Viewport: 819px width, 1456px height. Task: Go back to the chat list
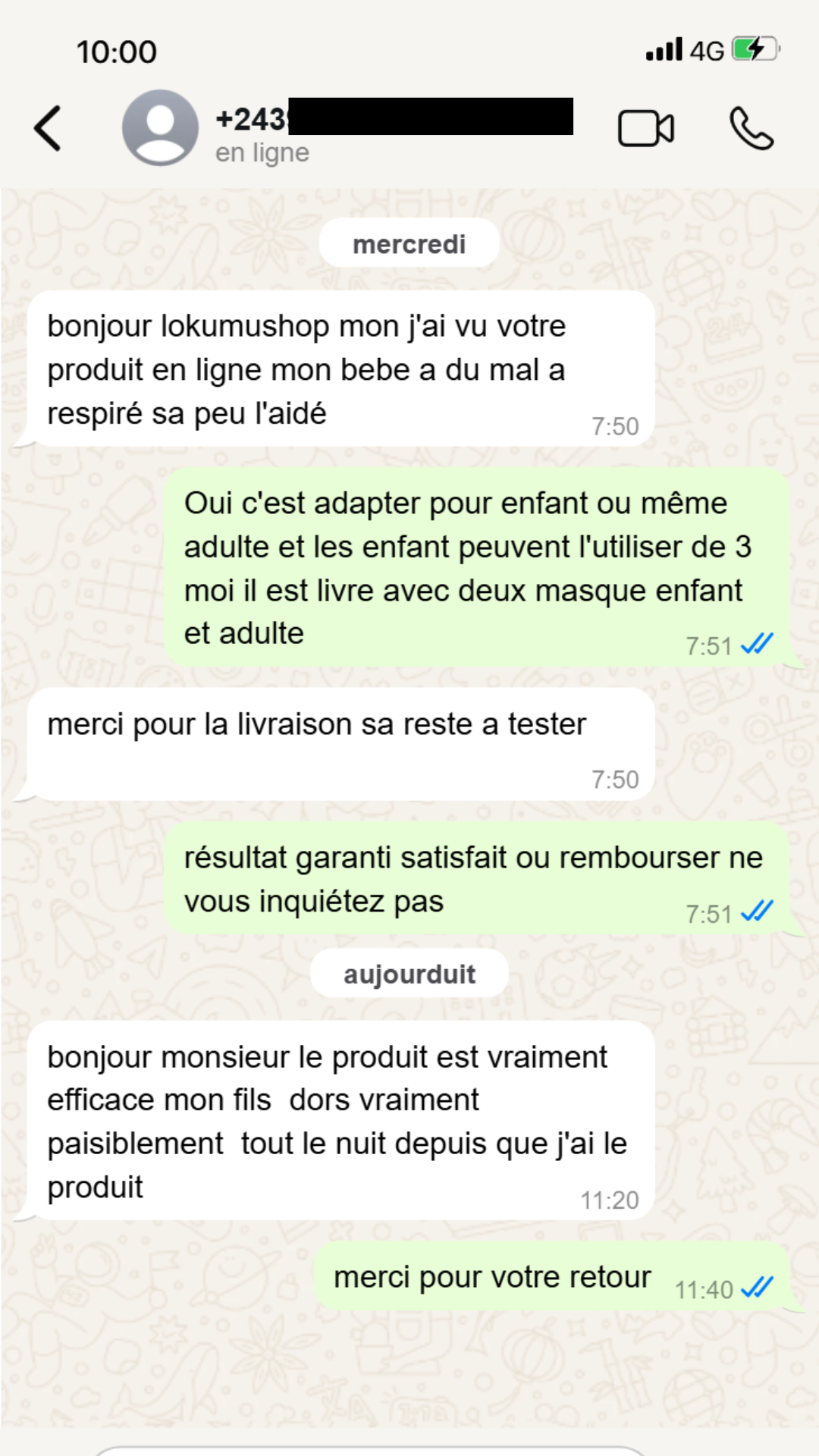coord(48,128)
